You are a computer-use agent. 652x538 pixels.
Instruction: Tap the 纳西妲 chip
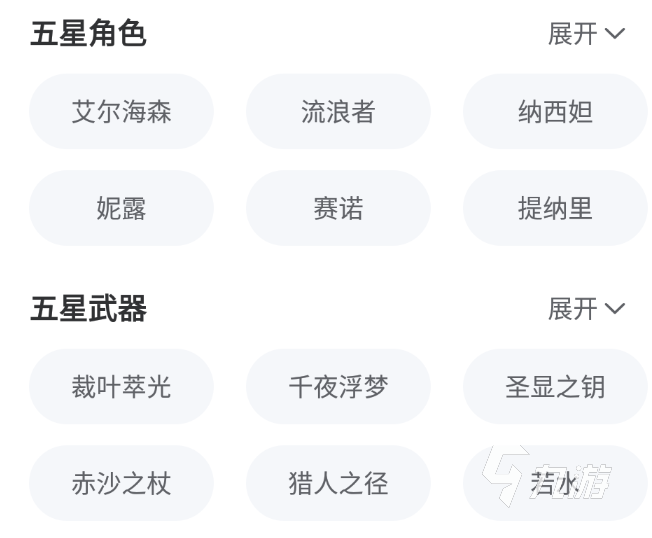[555, 112]
